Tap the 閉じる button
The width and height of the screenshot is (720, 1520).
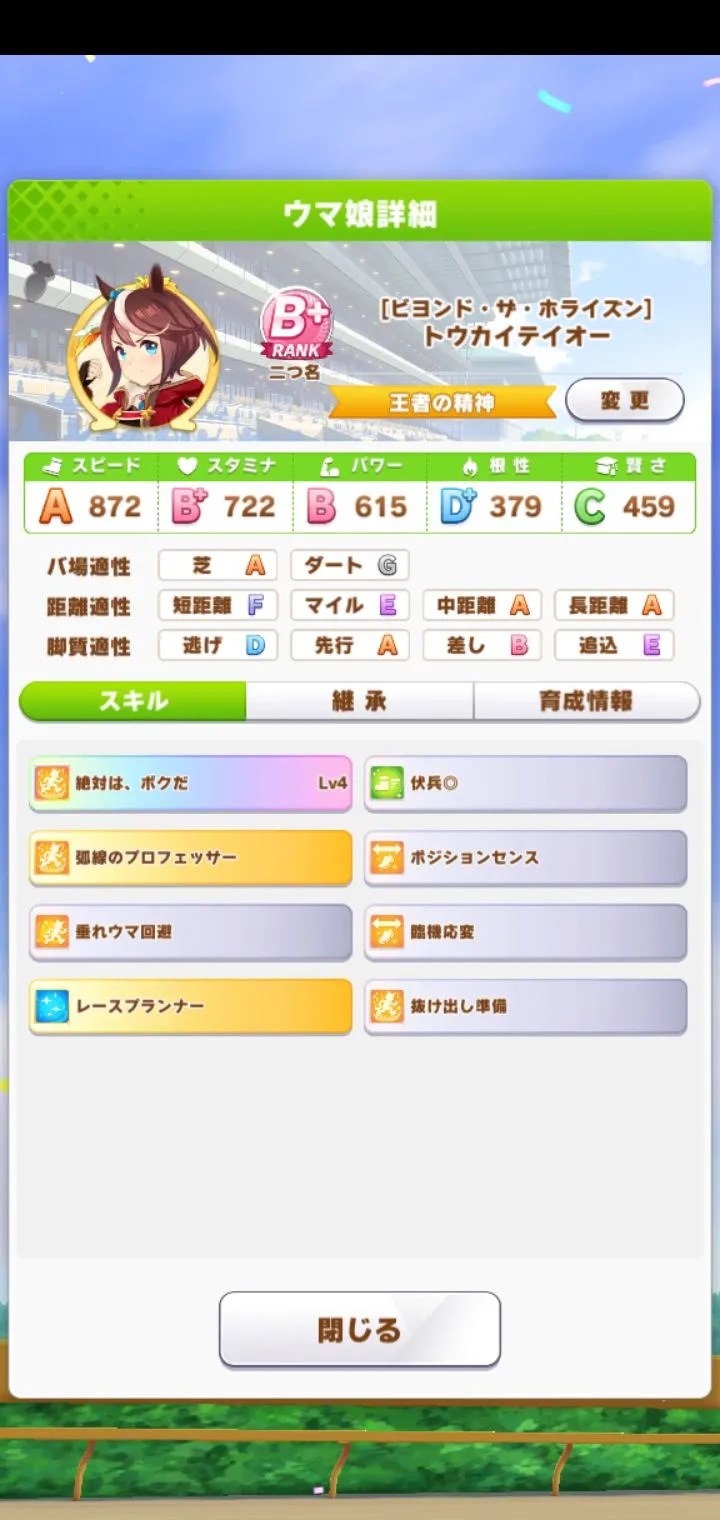(358, 1330)
